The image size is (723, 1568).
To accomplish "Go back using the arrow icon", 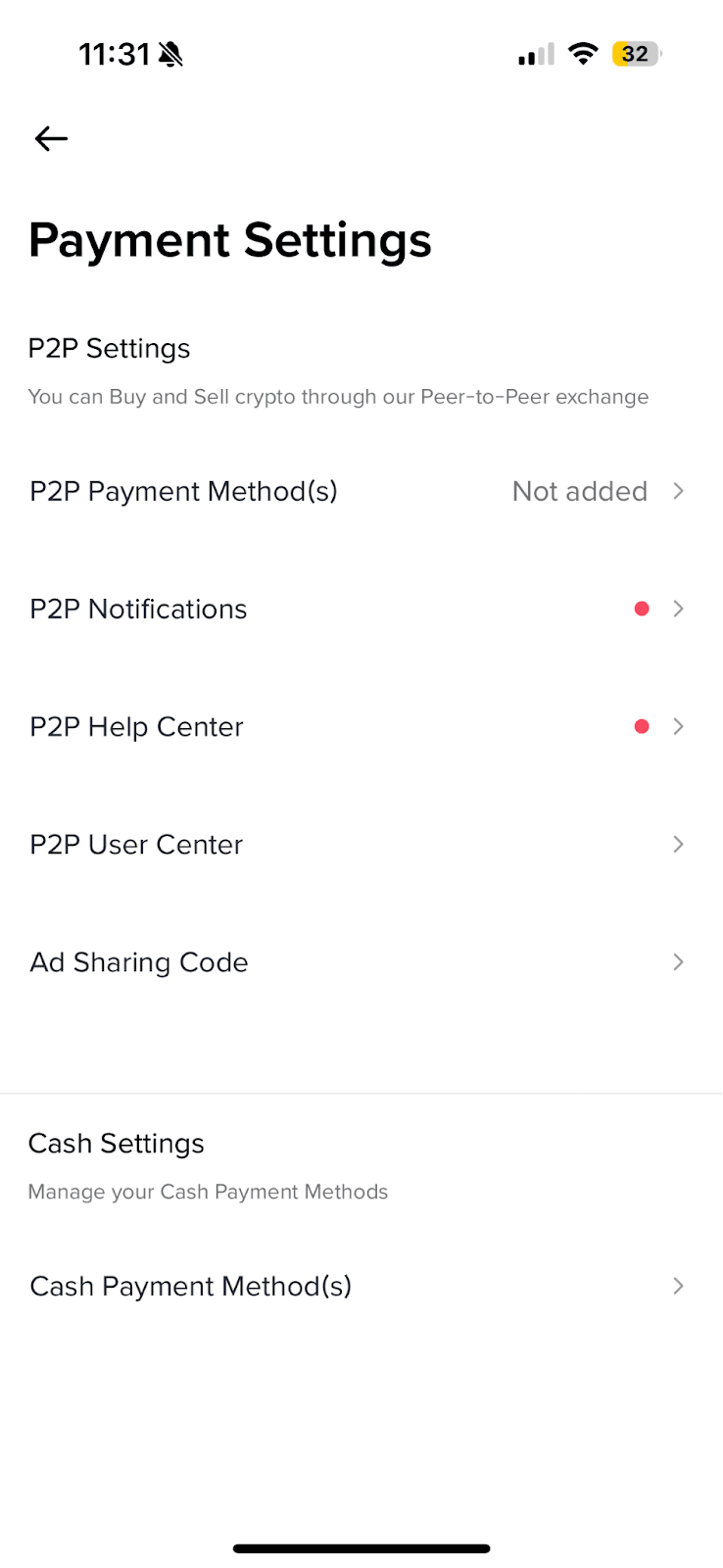I will click(51, 139).
